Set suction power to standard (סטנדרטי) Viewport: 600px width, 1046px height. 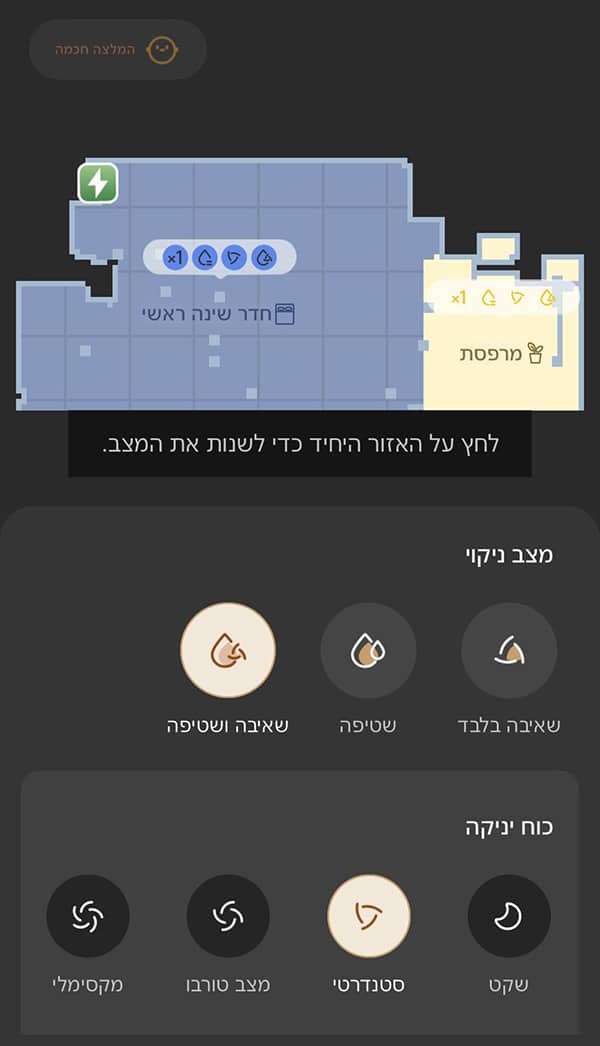tap(369, 916)
